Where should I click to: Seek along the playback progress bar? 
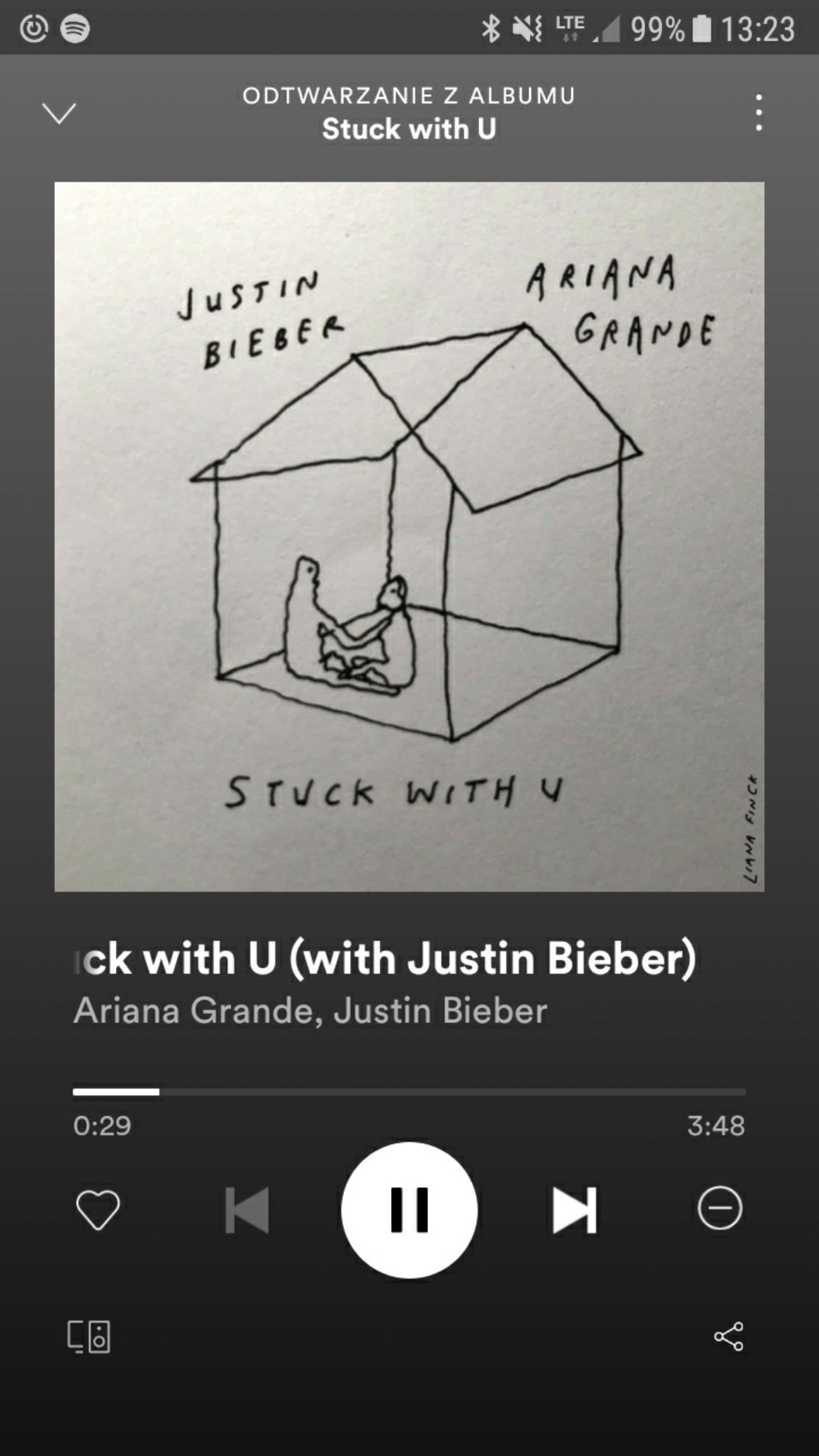(x=409, y=1092)
